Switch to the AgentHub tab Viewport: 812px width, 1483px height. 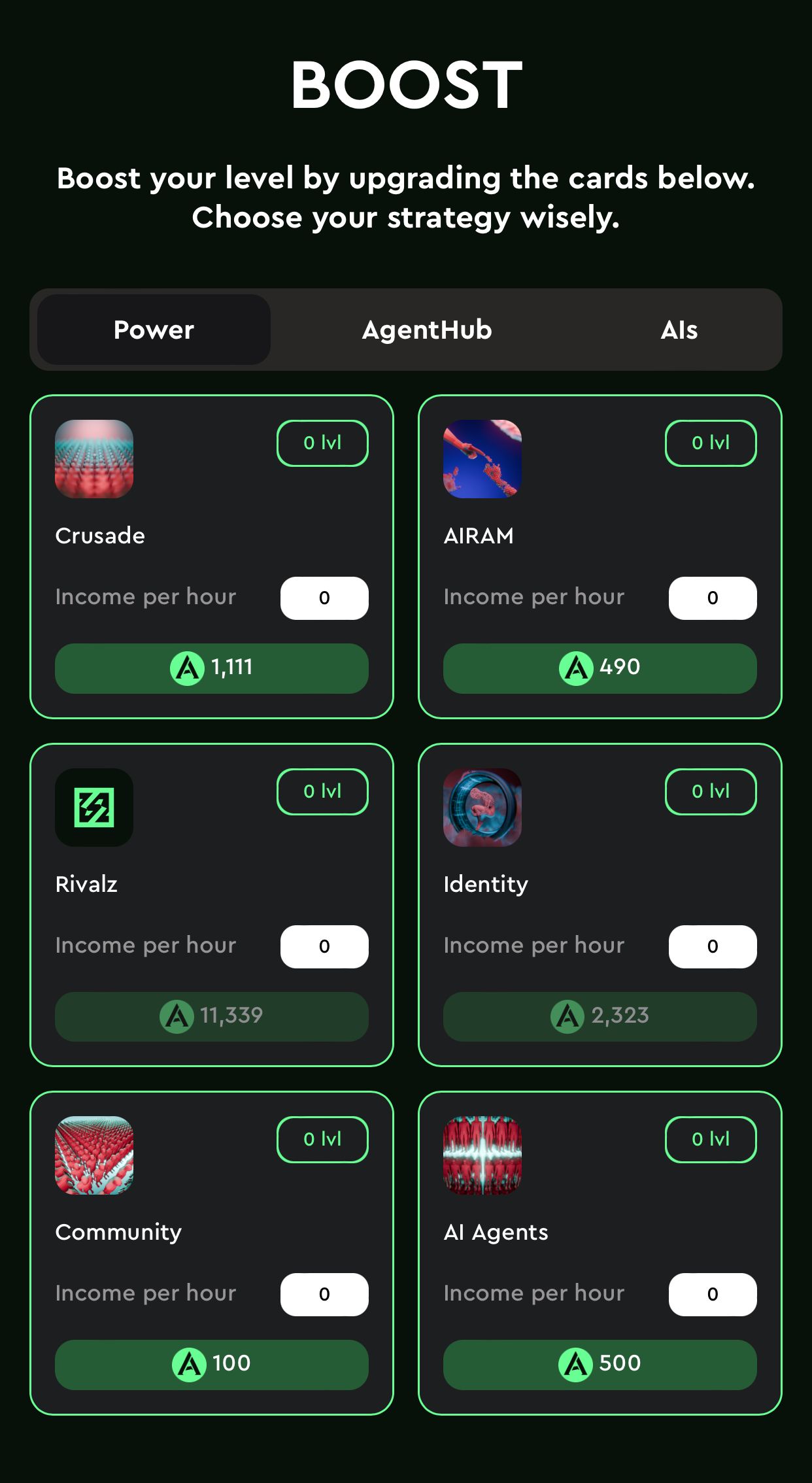click(426, 330)
